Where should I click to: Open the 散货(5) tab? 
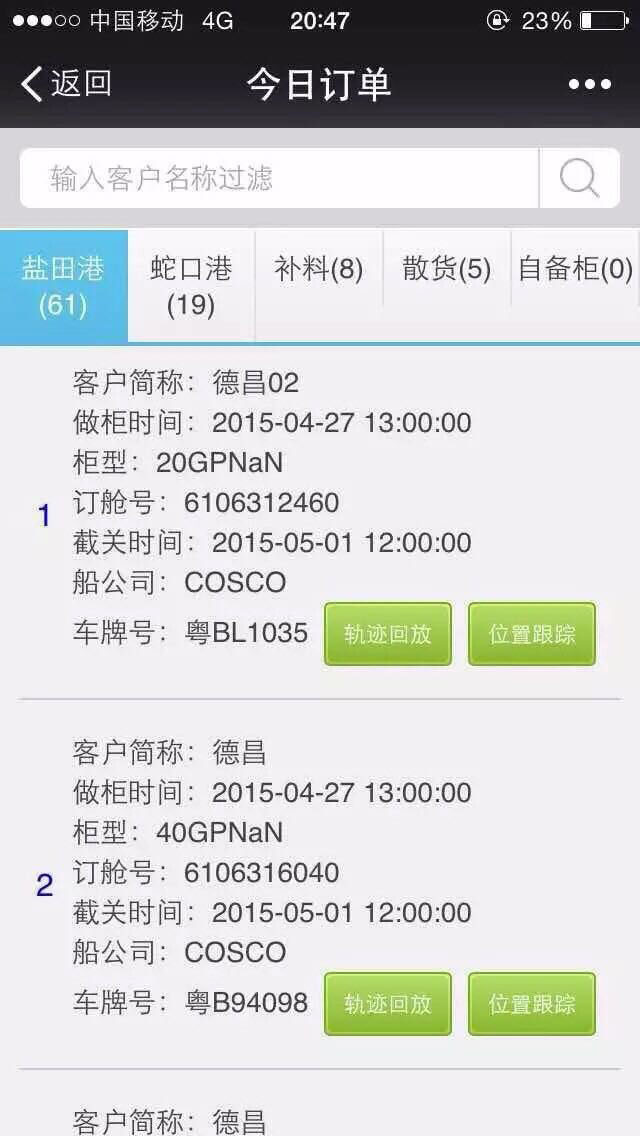446,270
